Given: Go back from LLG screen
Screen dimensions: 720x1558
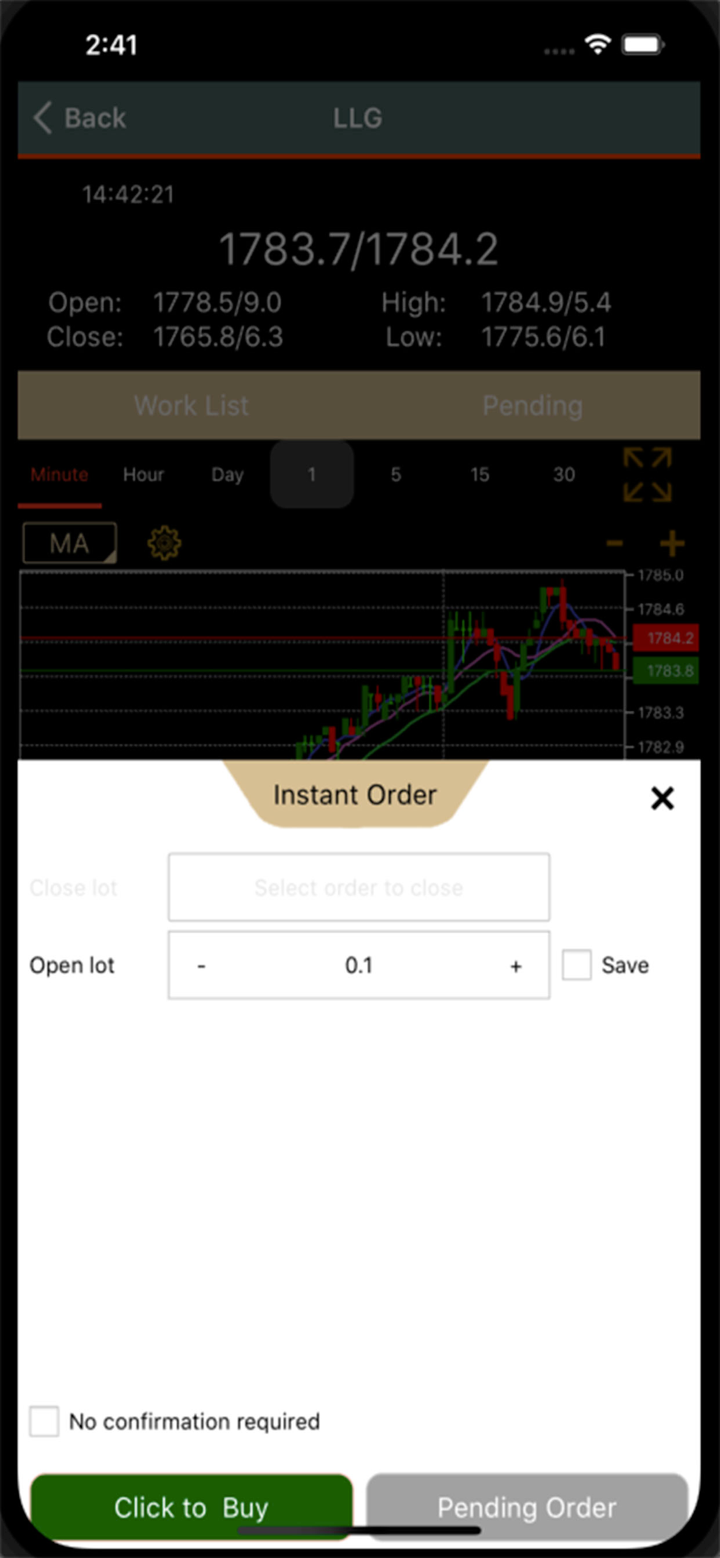Looking at the screenshot, I should pyautogui.click(x=80, y=118).
